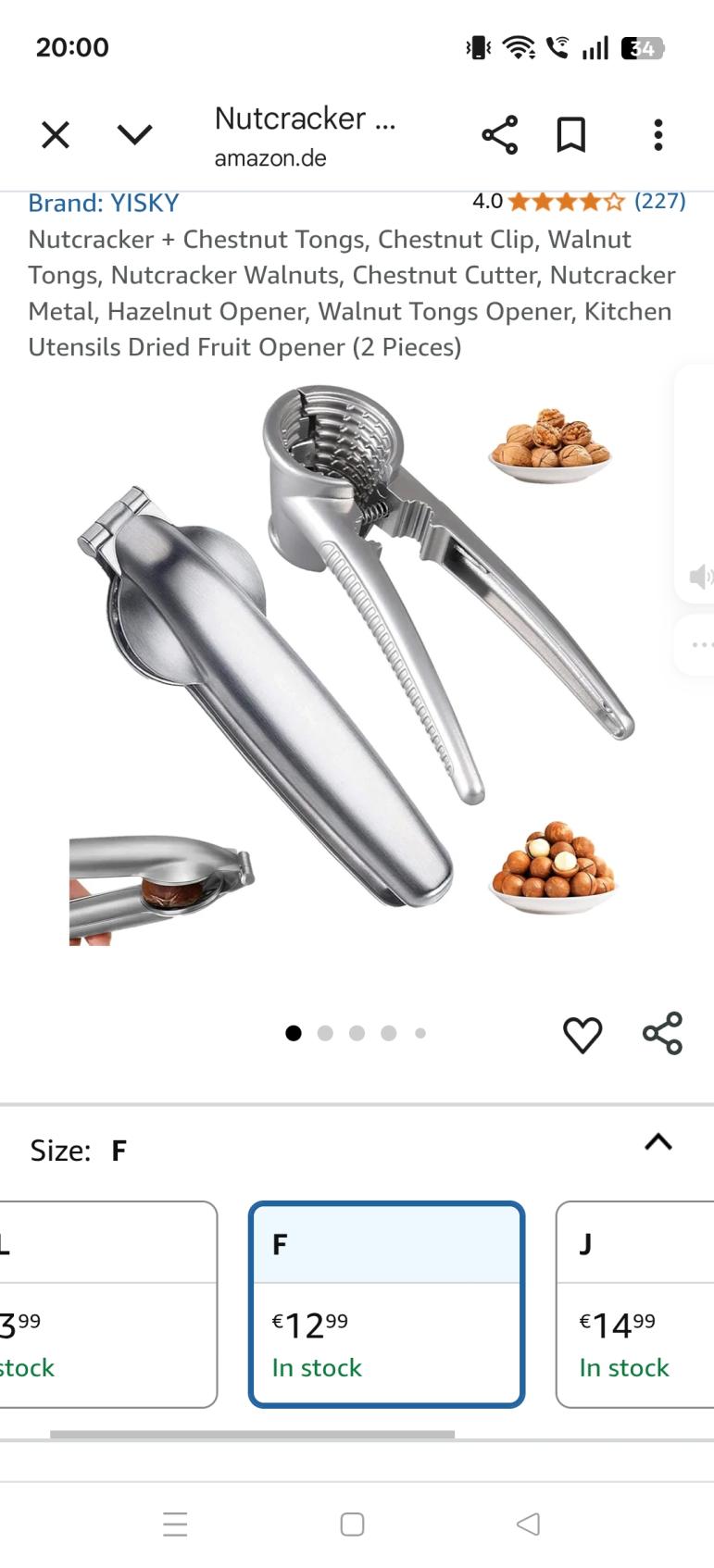Select size J for €14.99
The image size is (714, 1568).
[x=634, y=1304]
